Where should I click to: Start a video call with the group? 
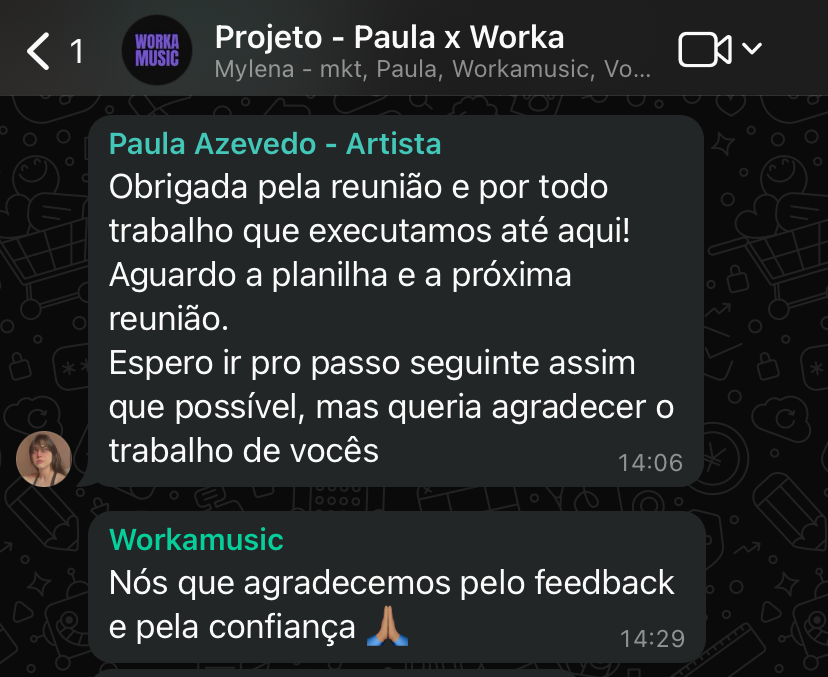click(x=706, y=49)
